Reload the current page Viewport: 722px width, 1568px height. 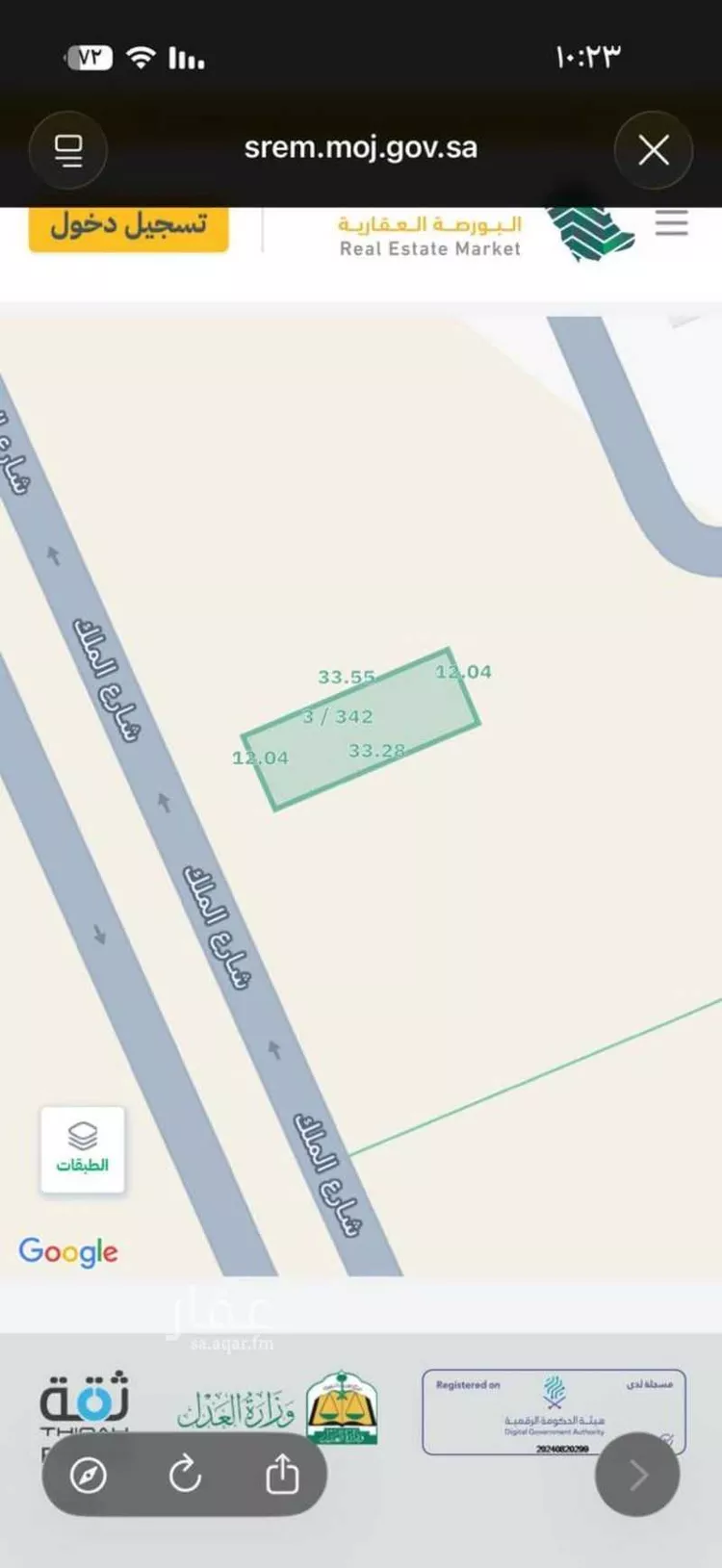tap(185, 1475)
